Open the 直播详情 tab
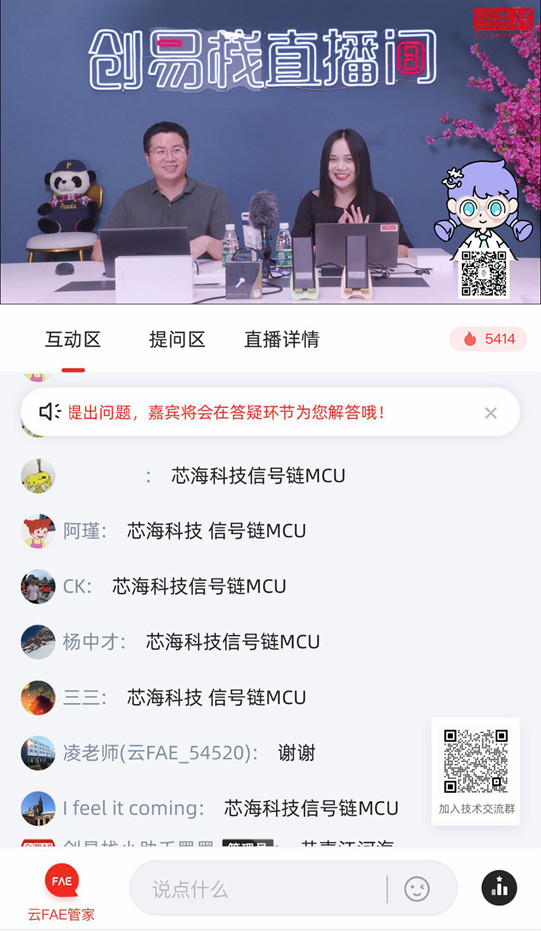541x931 pixels. coord(281,340)
